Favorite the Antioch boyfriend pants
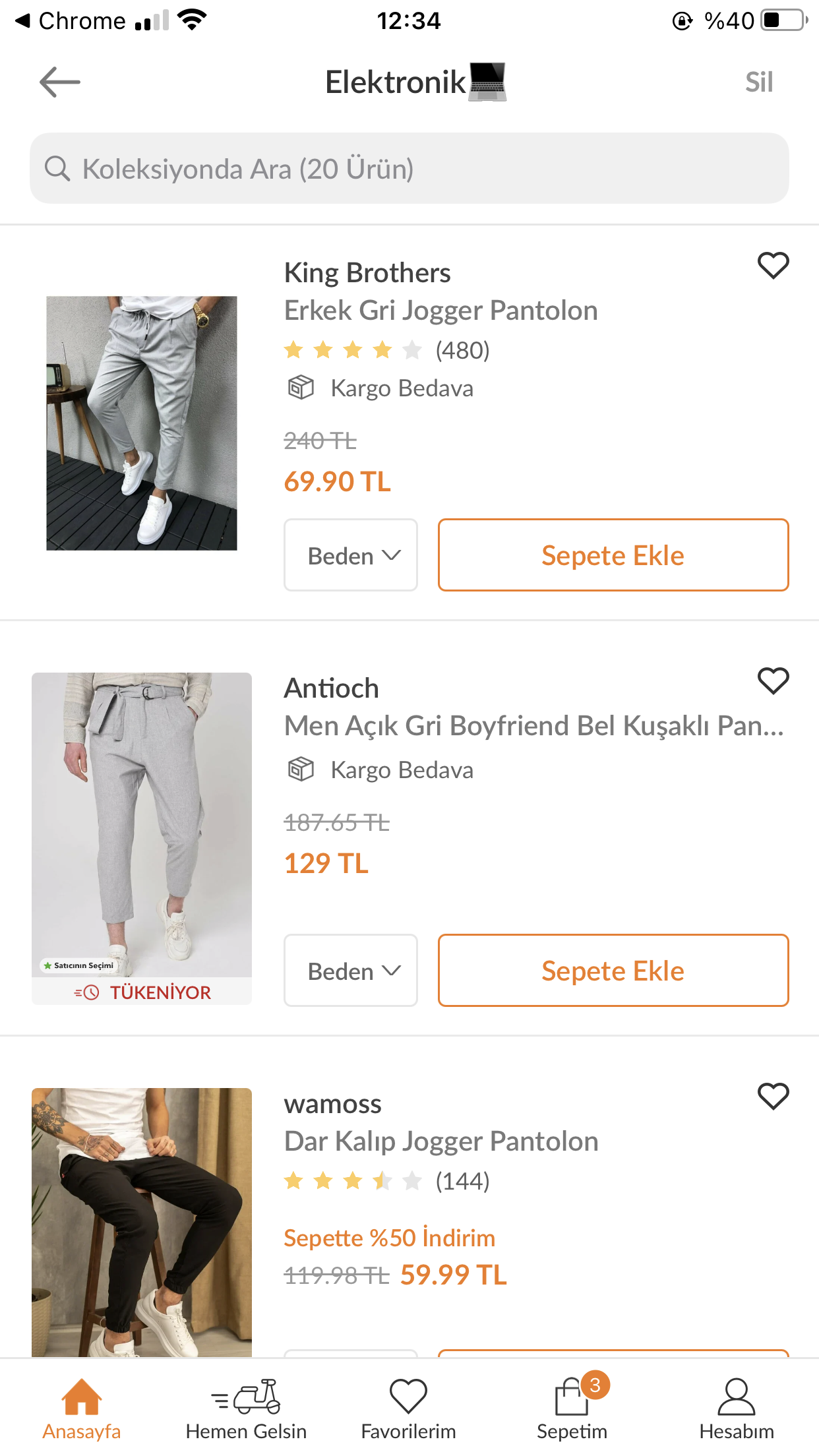The height and width of the screenshot is (1456, 819). click(x=773, y=681)
